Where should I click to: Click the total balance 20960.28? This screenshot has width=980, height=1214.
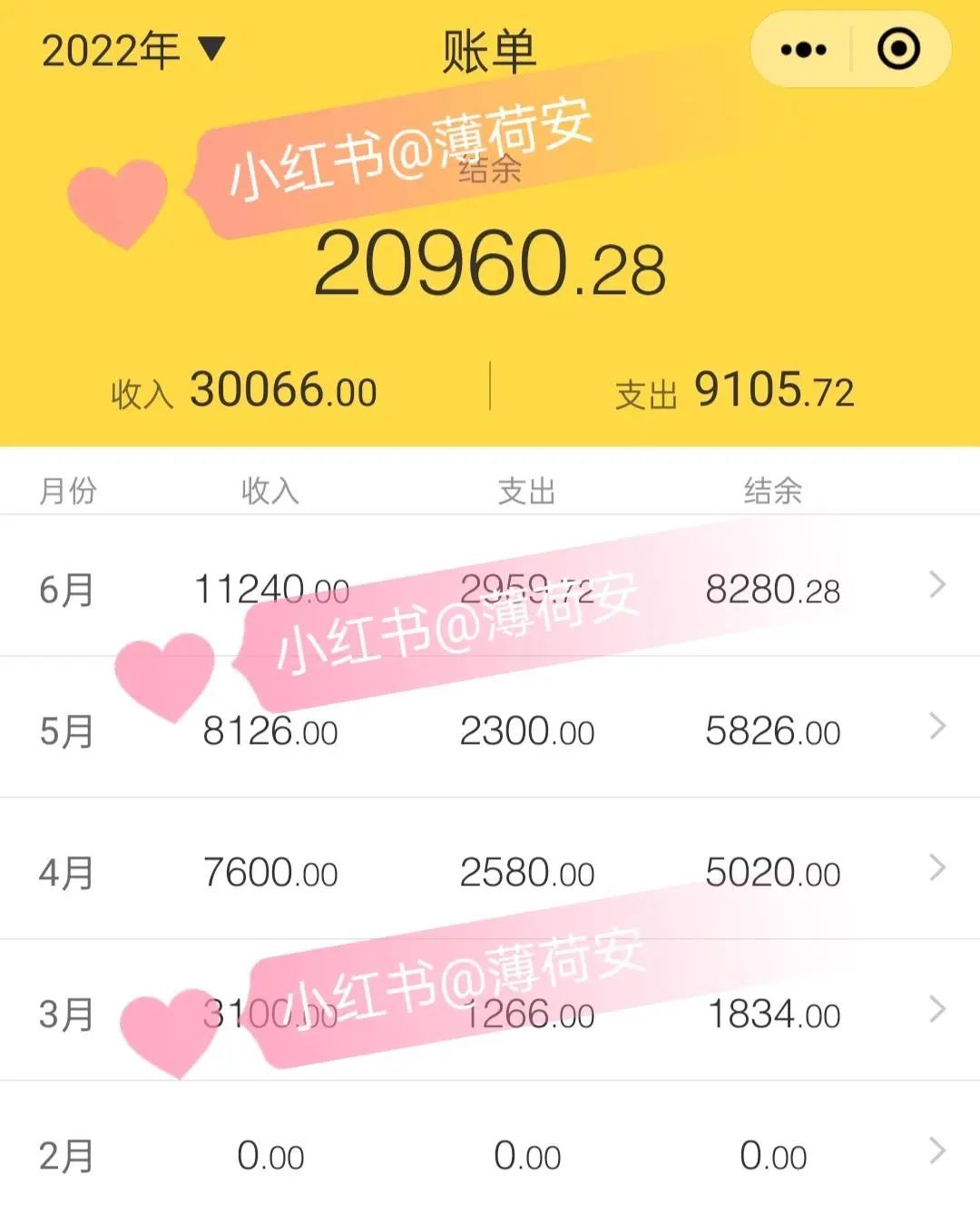490,263
